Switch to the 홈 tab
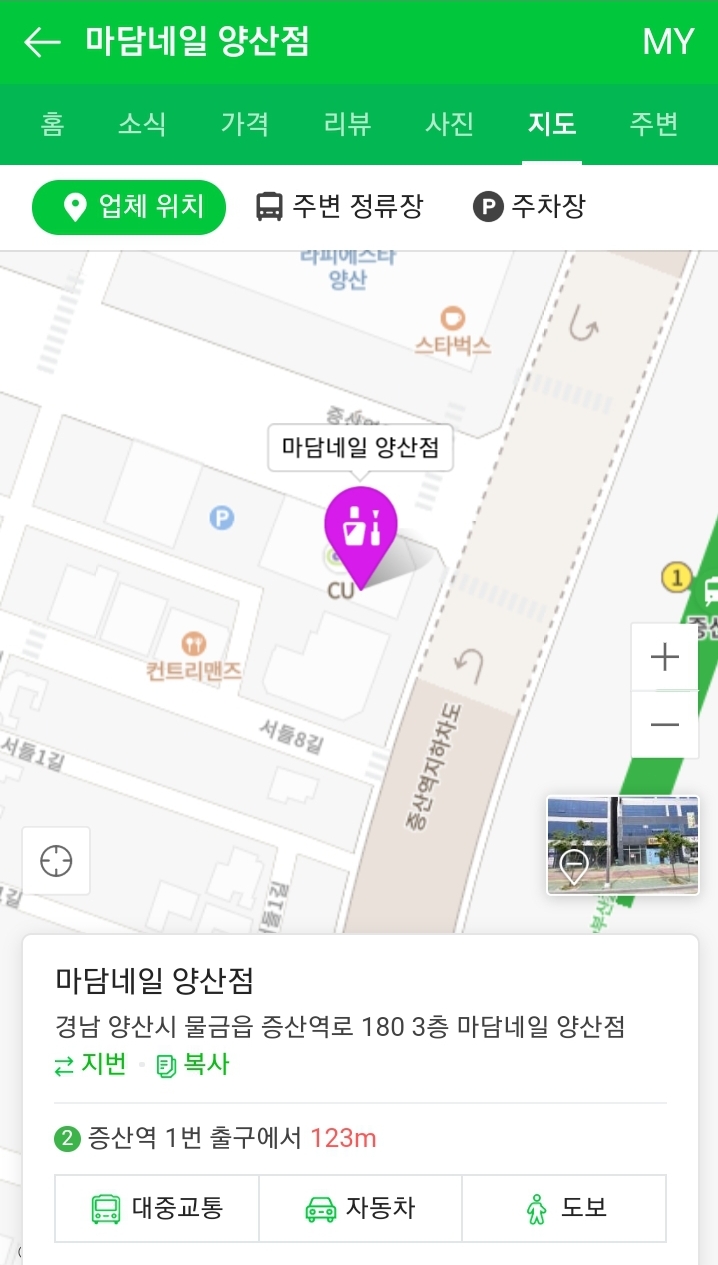This screenshot has height=1265, width=718. click(x=52, y=124)
